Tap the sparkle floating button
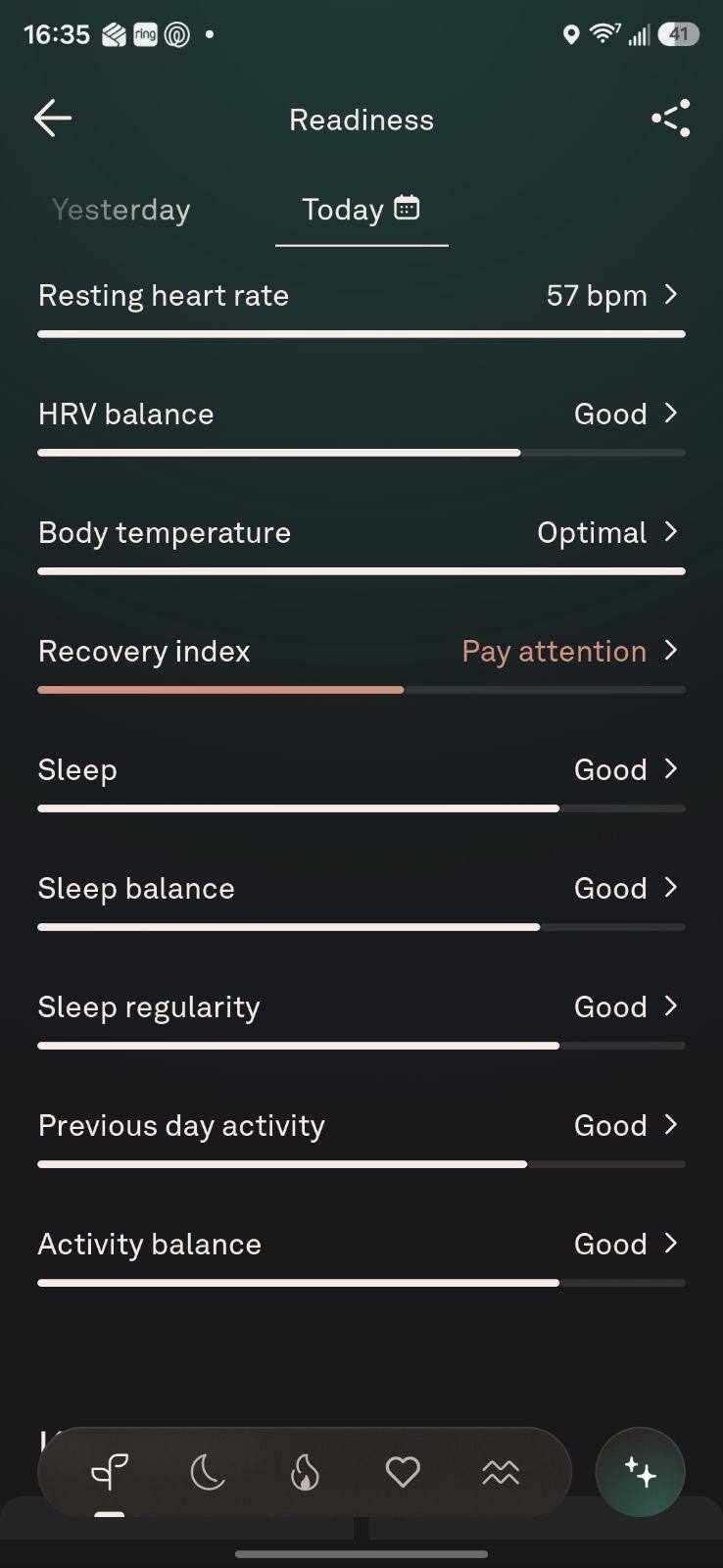 [641, 1472]
